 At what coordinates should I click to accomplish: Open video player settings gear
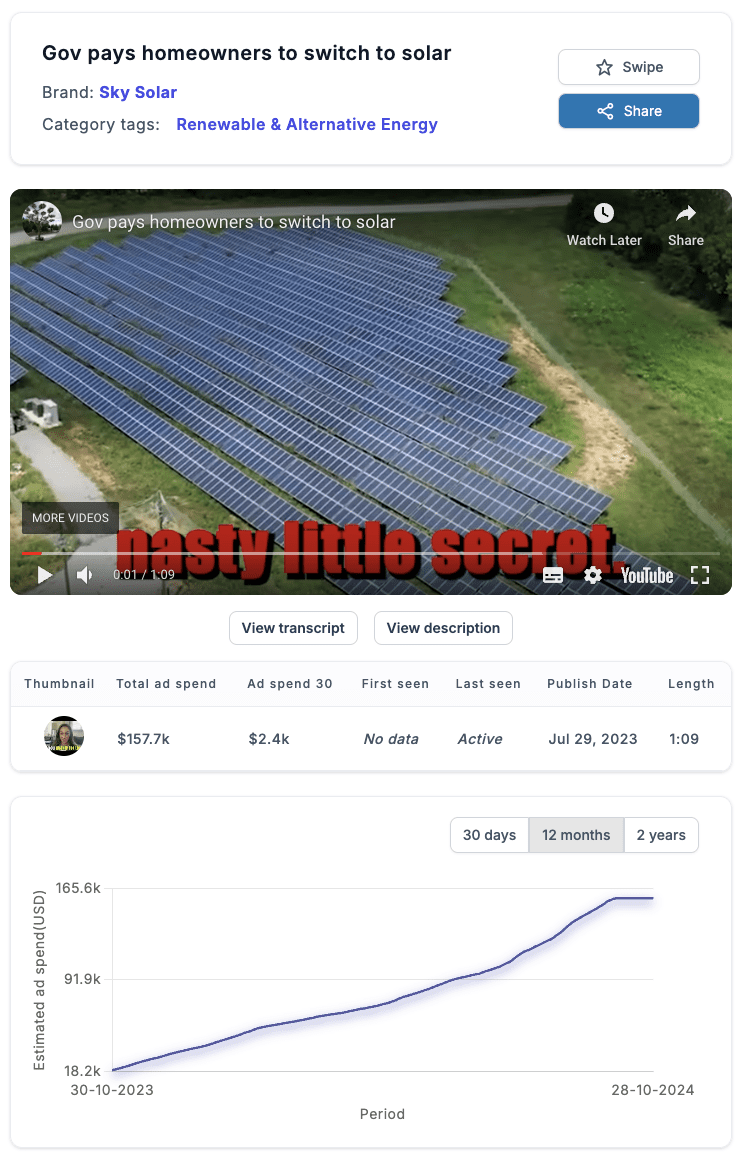[593, 575]
